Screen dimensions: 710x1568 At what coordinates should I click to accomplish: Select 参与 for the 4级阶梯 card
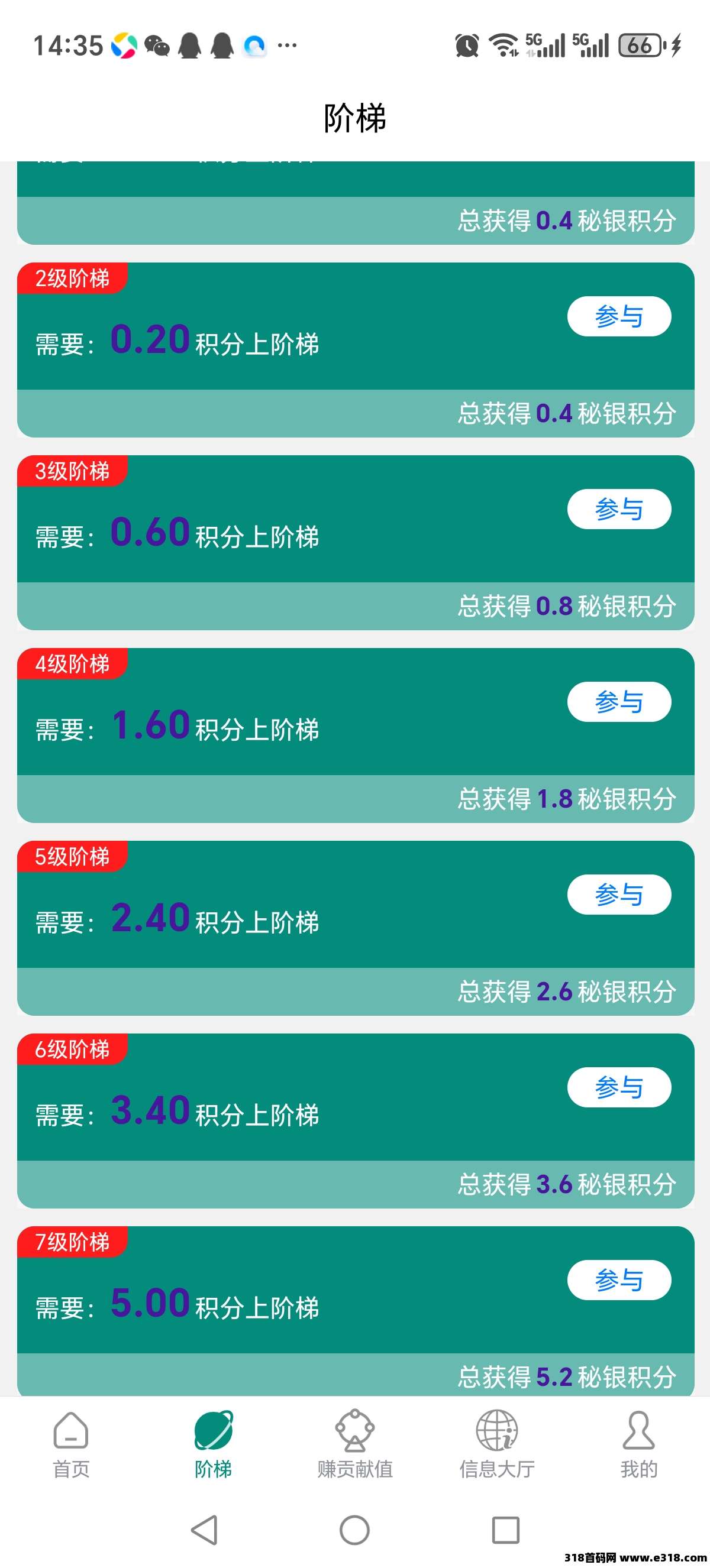coord(619,702)
